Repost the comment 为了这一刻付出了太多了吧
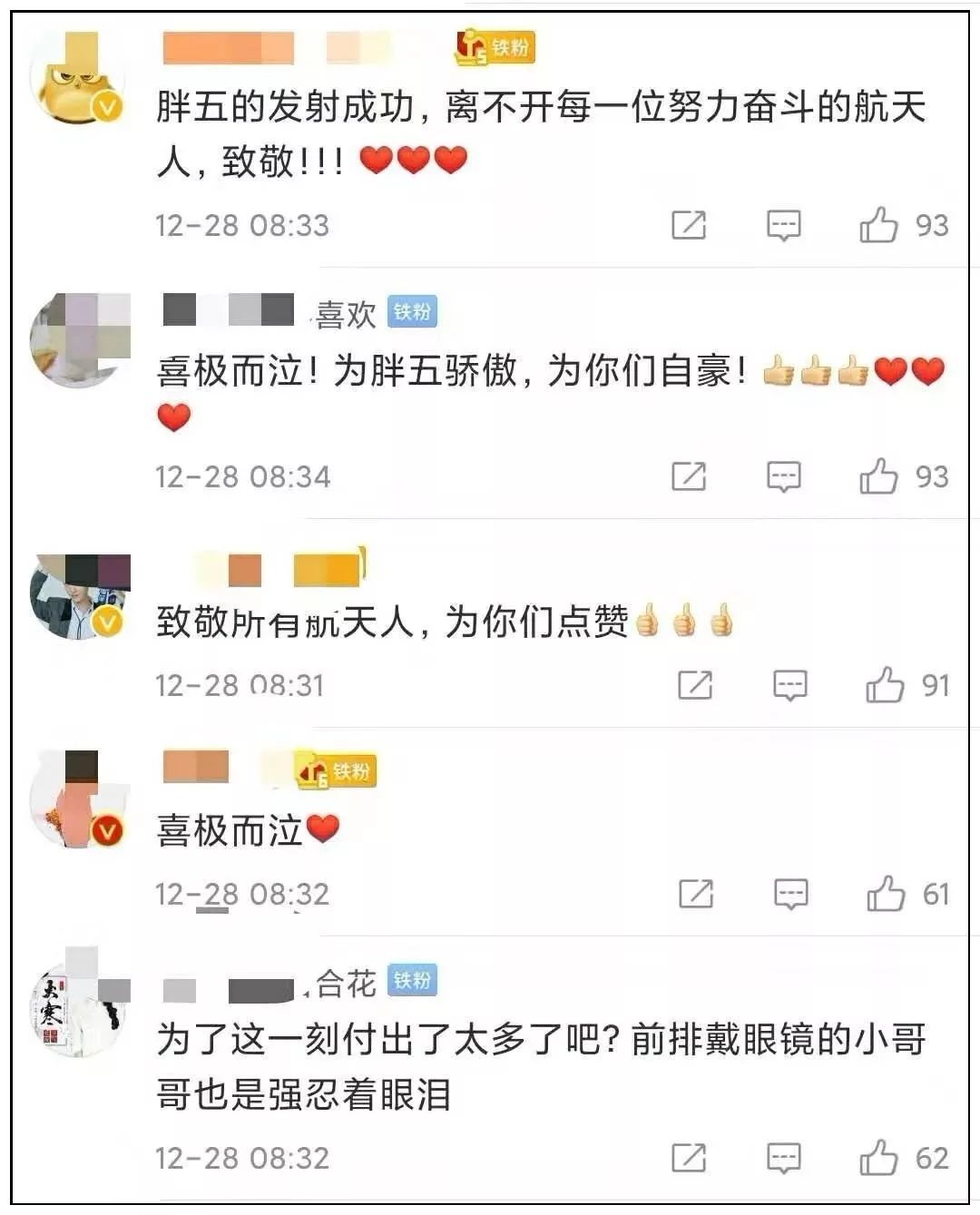 tap(689, 1158)
